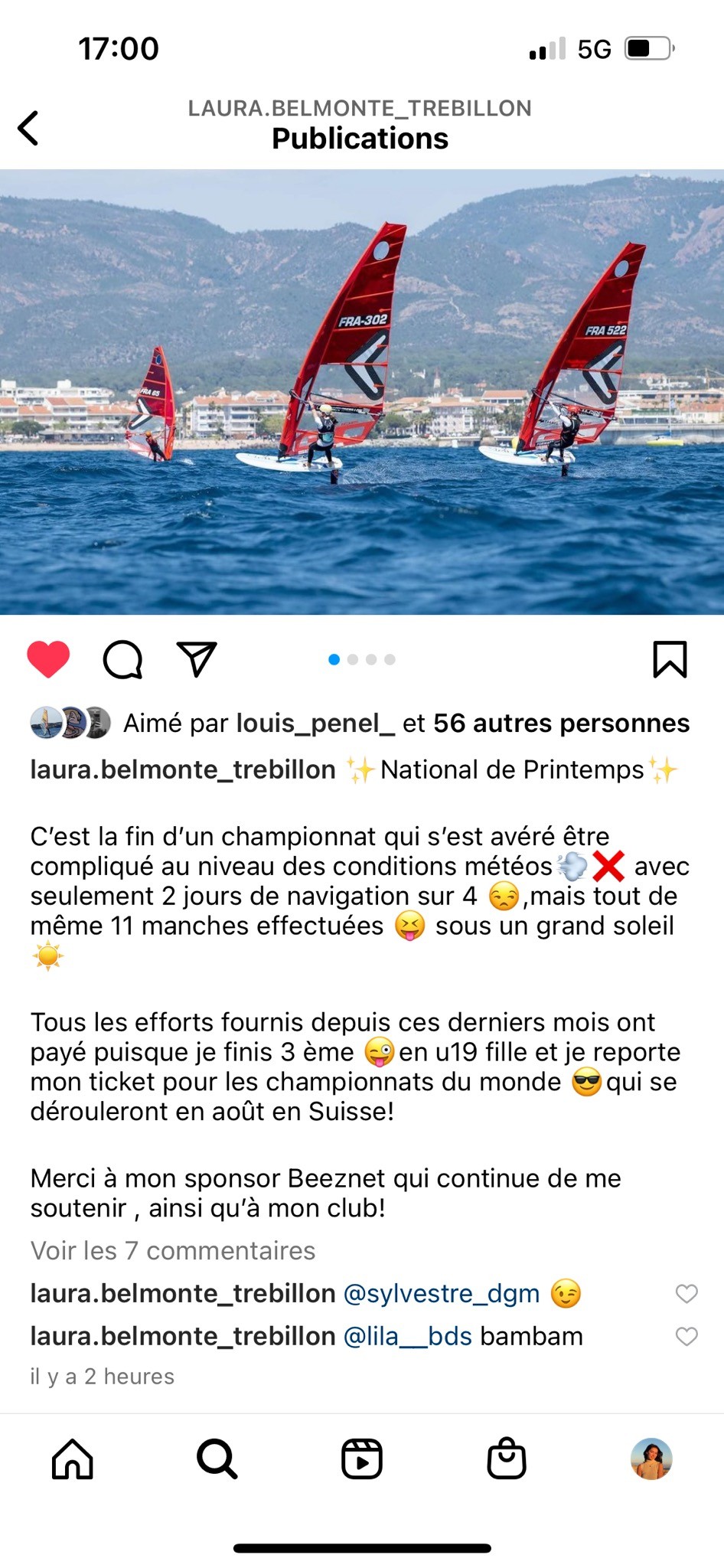Switch to the Search tab

217,1459
